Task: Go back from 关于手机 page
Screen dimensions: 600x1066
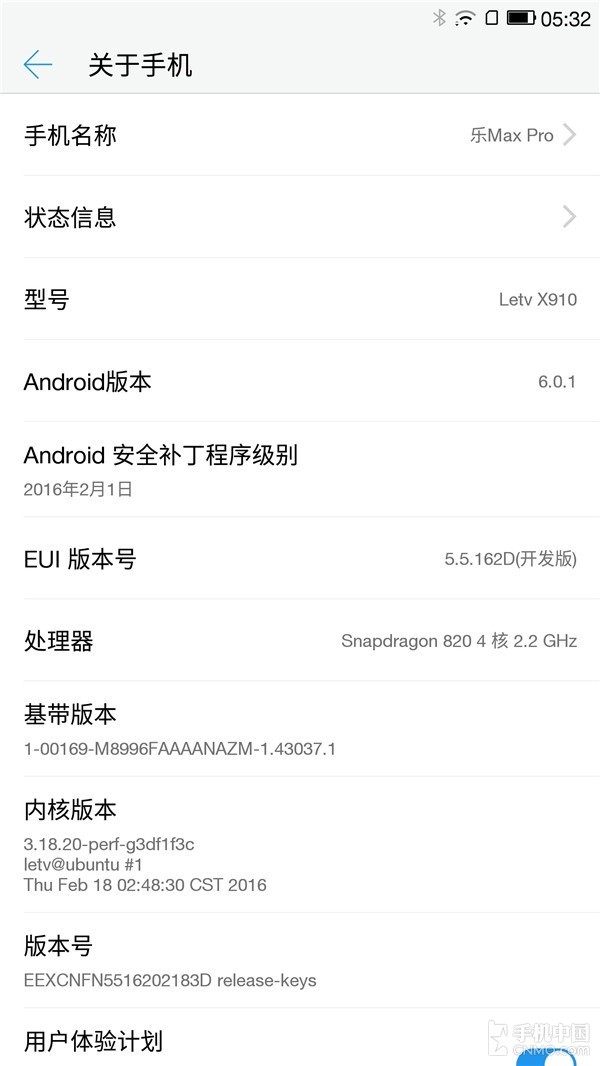Action: [x=38, y=65]
